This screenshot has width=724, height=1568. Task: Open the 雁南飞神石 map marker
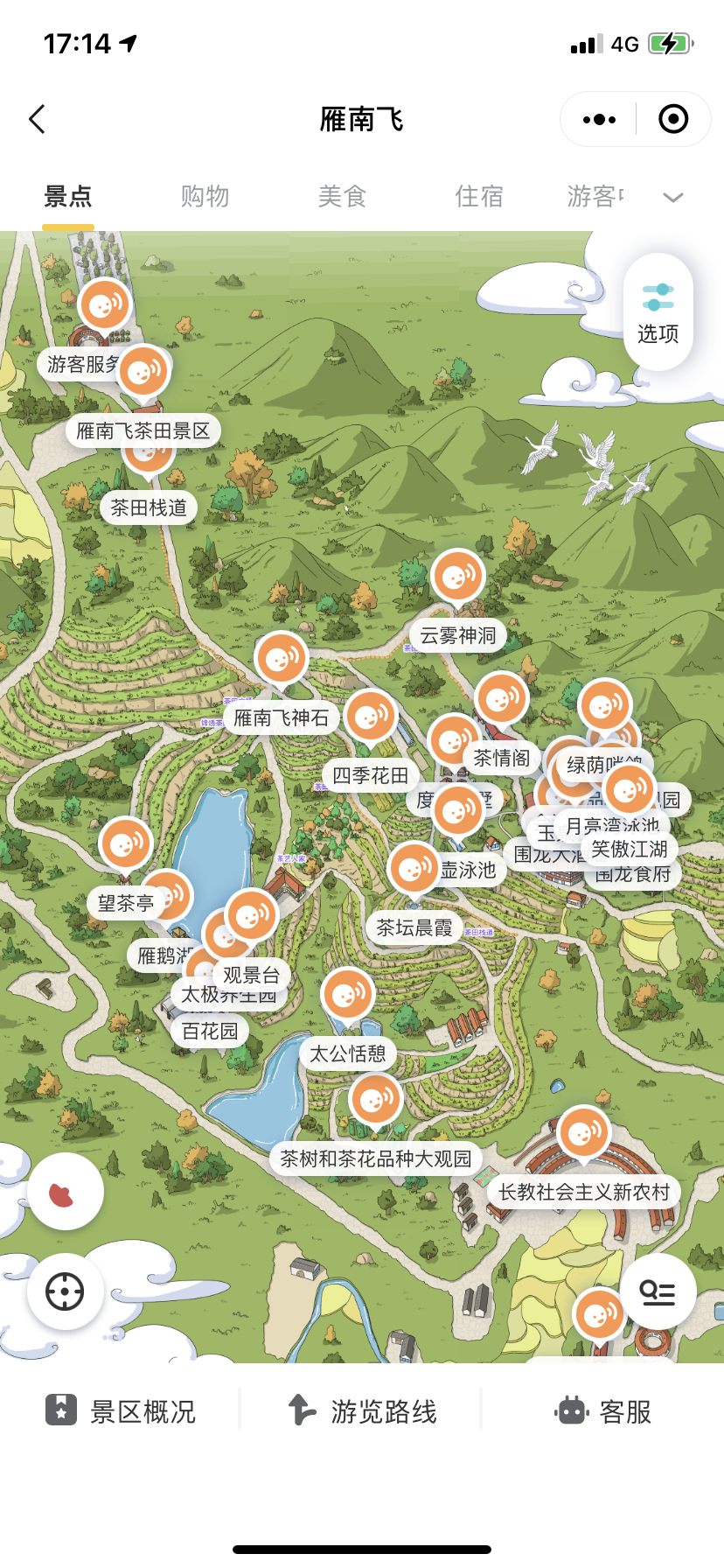(x=282, y=658)
